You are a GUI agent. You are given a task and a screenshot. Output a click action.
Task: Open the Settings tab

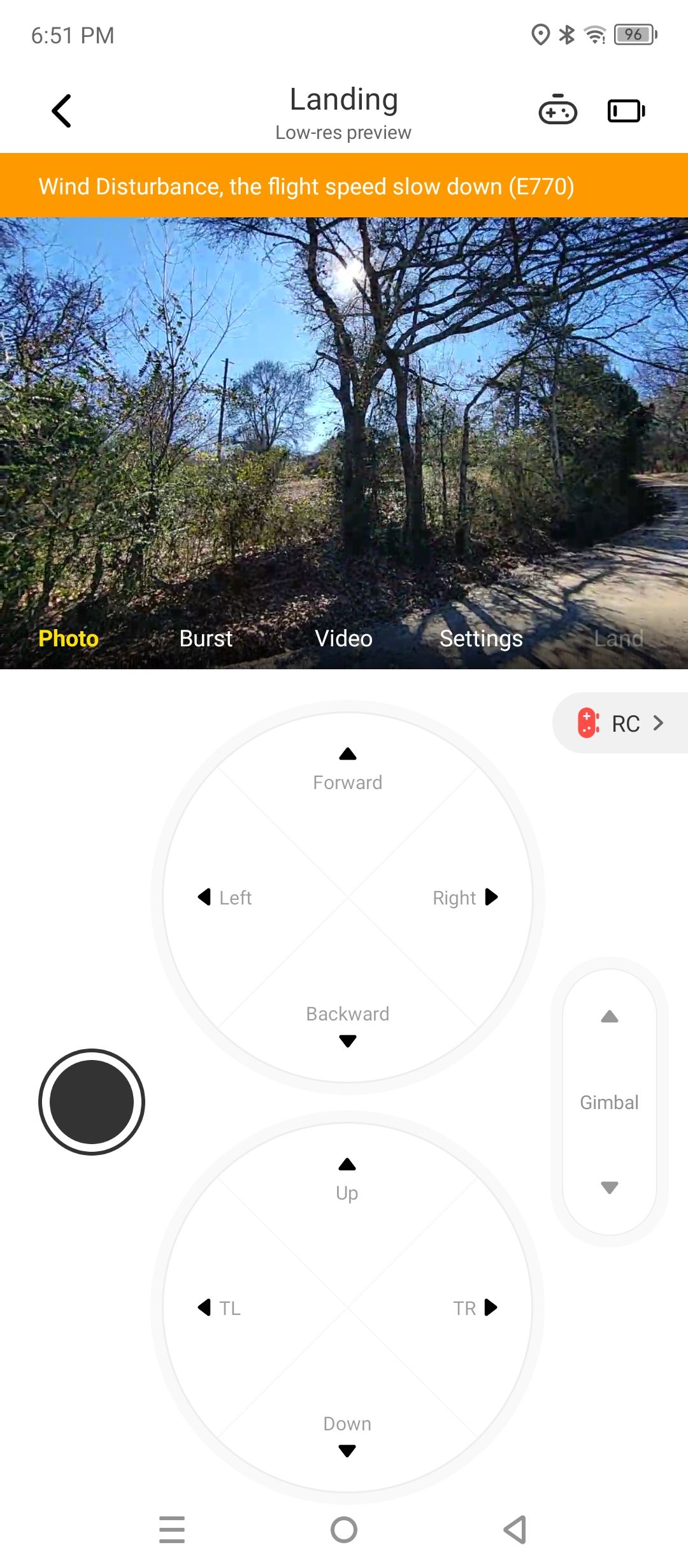[481, 639]
